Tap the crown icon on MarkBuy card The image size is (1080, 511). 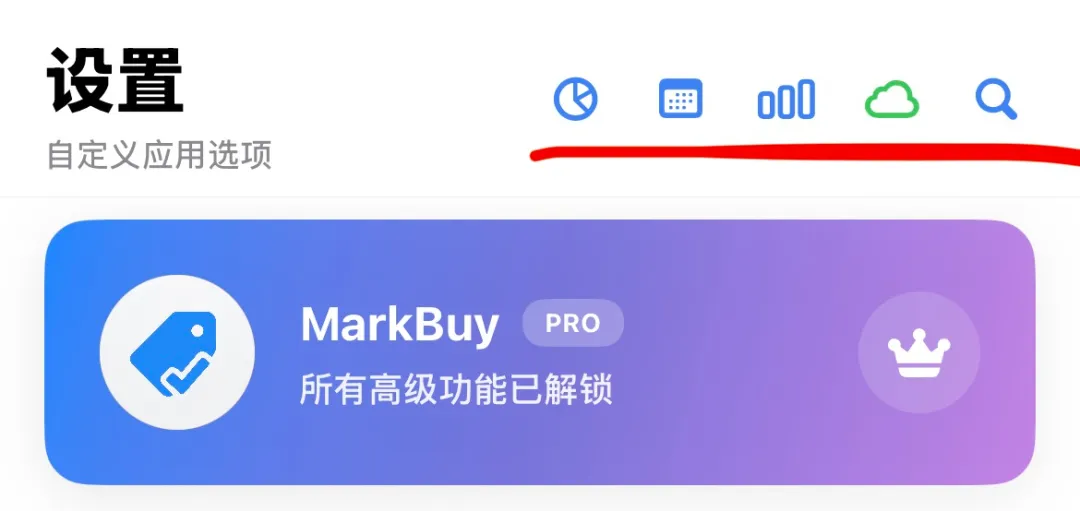click(918, 352)
